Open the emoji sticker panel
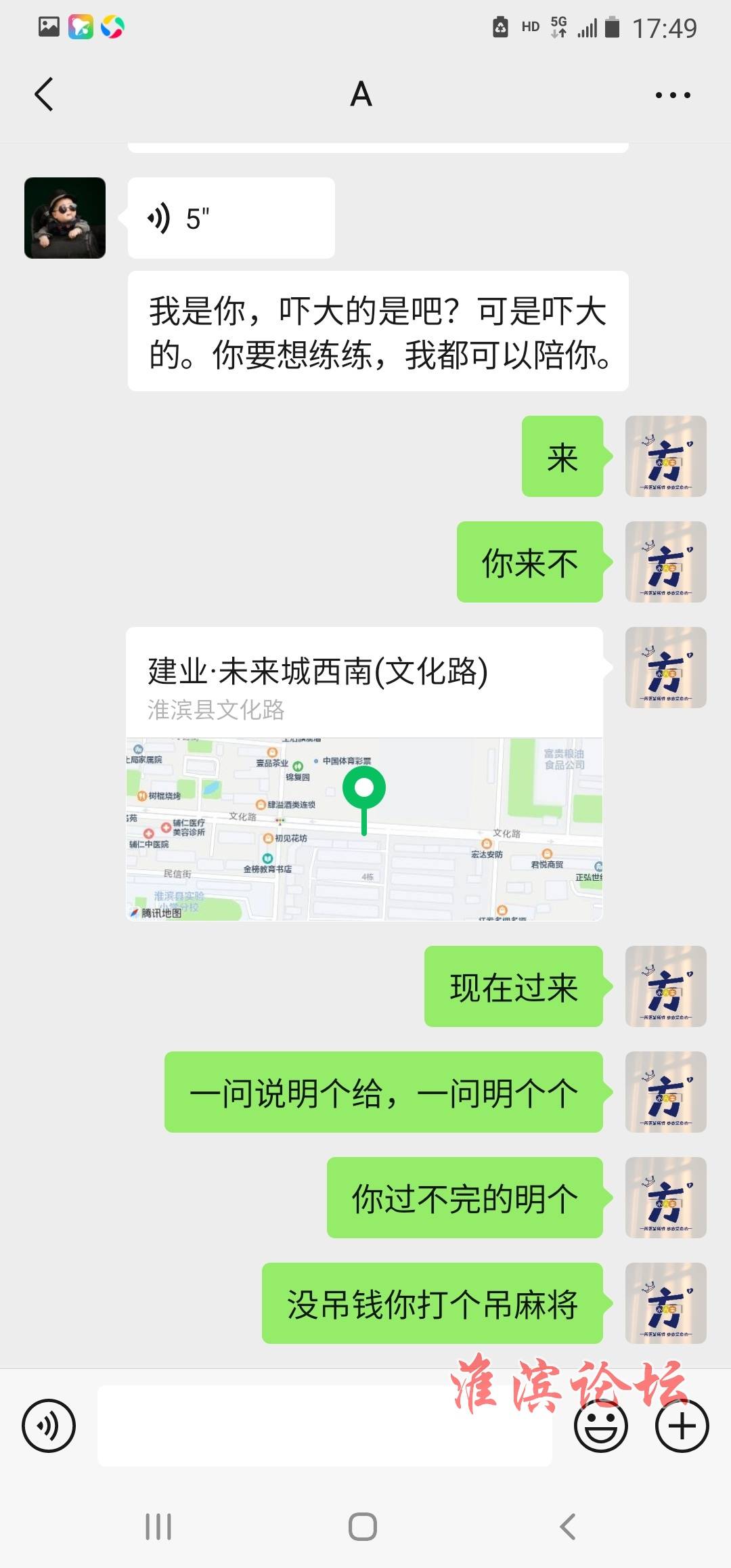The height and width of the screenshot is (1568, 731). click(600, 1425)
